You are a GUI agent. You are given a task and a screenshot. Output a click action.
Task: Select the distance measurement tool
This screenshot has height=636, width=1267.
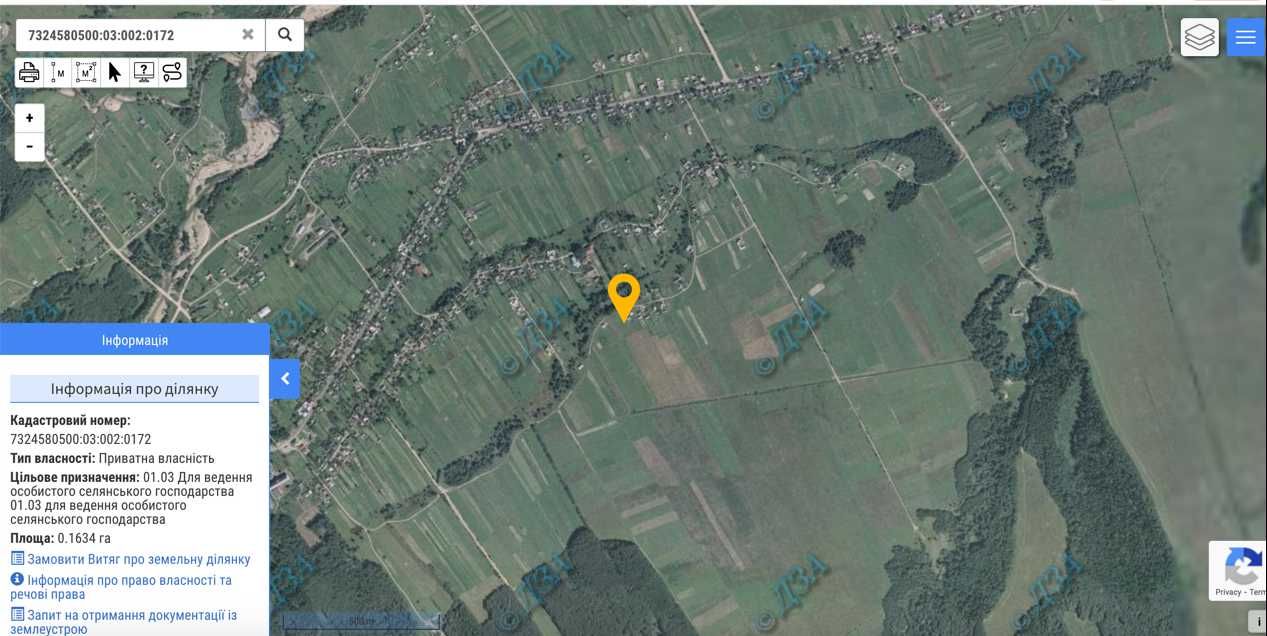[x=58, y=72]
